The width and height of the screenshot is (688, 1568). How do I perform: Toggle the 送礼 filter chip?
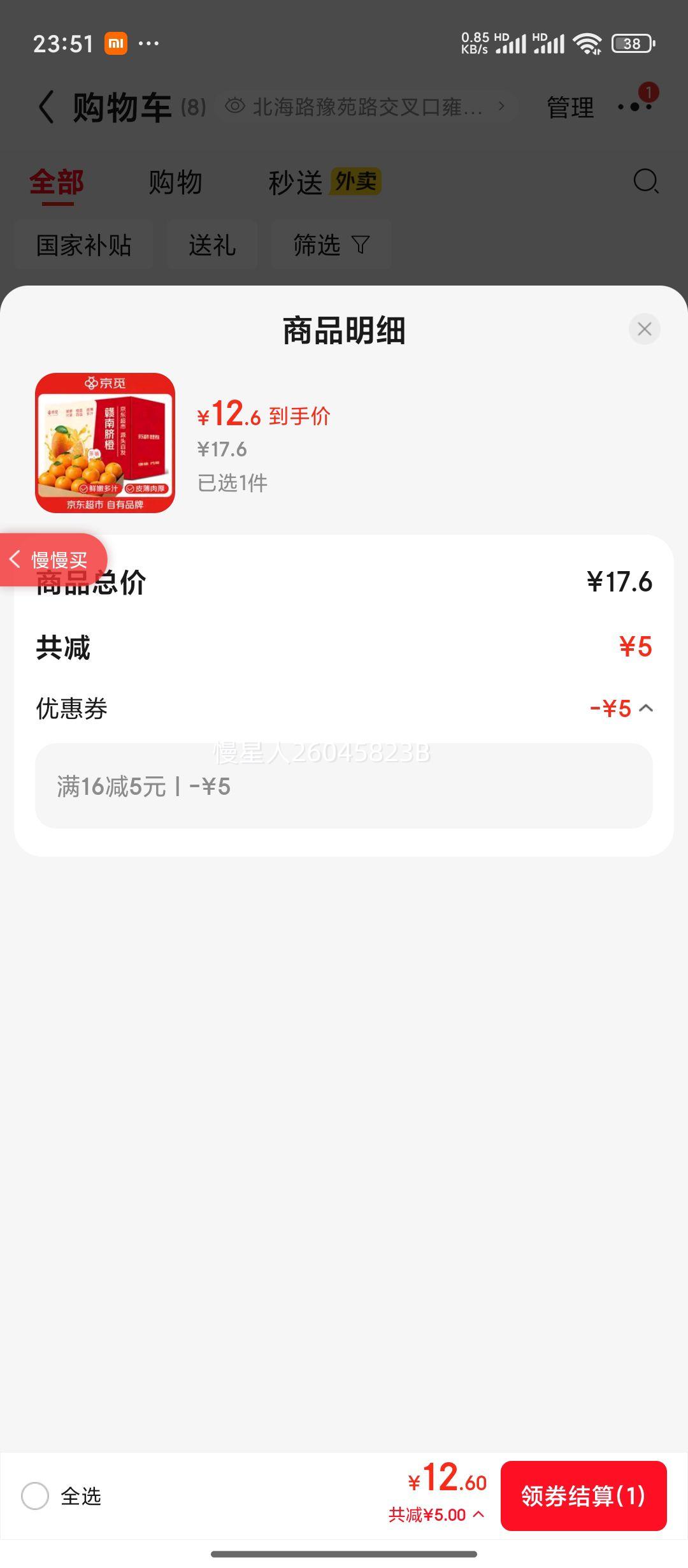[x=213, y=245]
